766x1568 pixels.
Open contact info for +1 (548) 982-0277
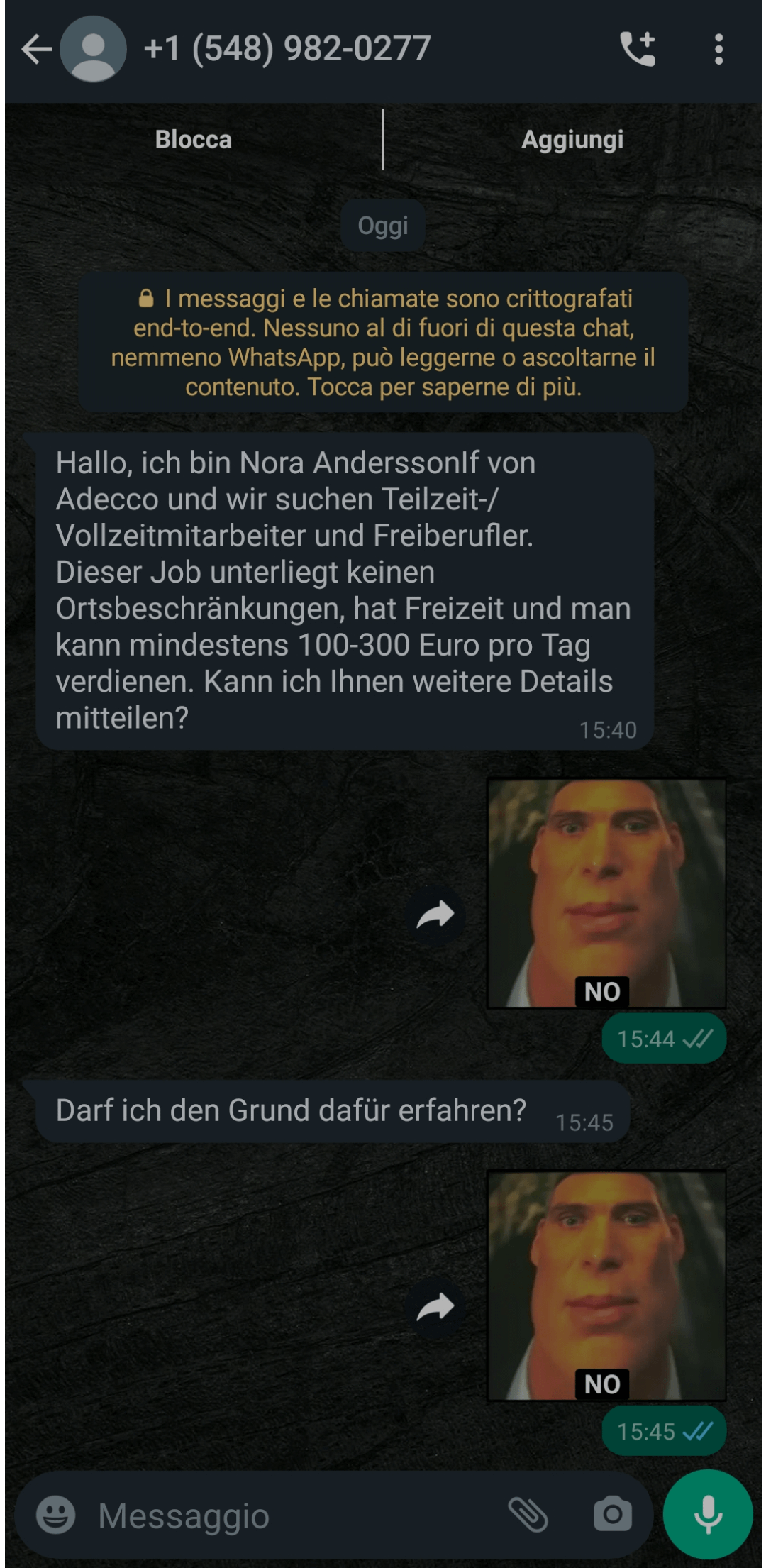287,50
